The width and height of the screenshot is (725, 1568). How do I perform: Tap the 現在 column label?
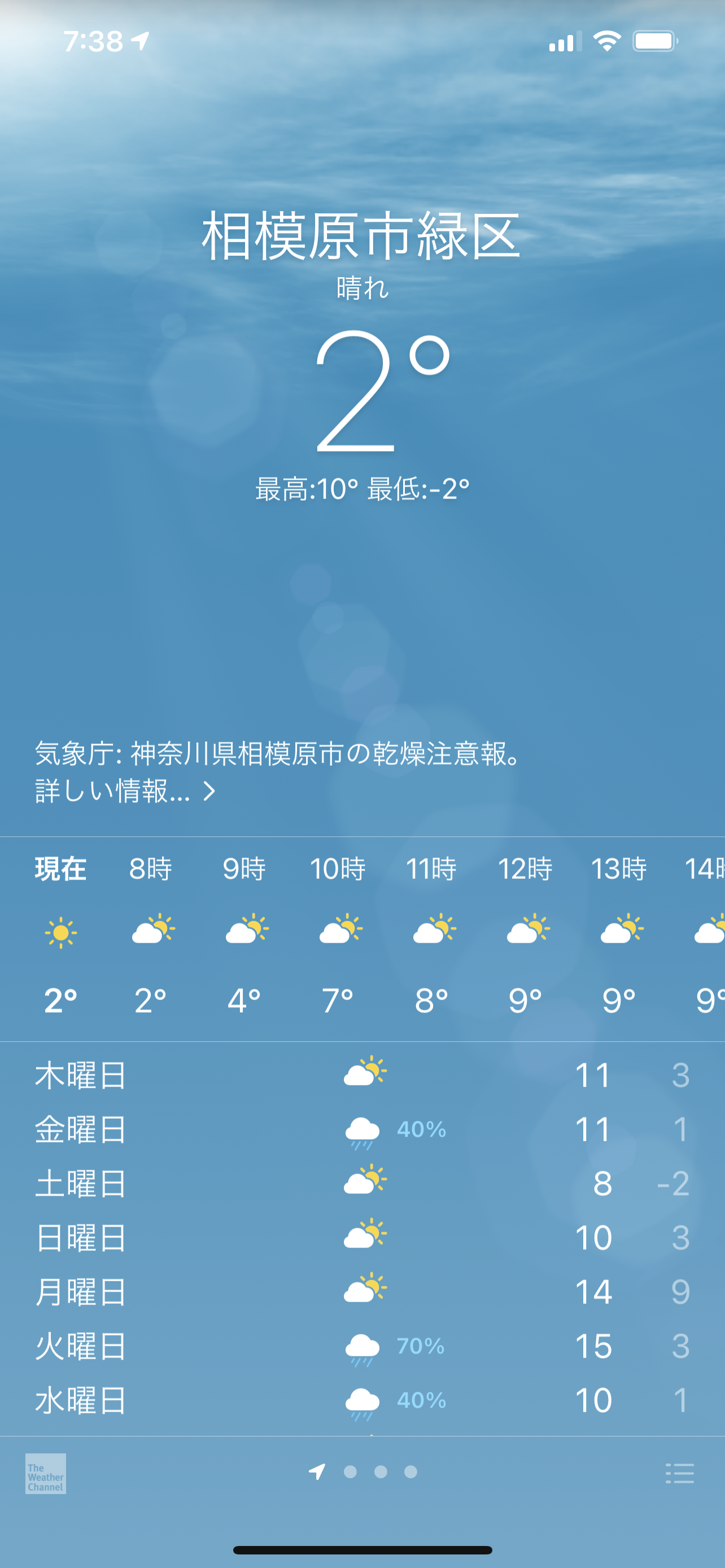pyautogui.click(x=61, y=870)
